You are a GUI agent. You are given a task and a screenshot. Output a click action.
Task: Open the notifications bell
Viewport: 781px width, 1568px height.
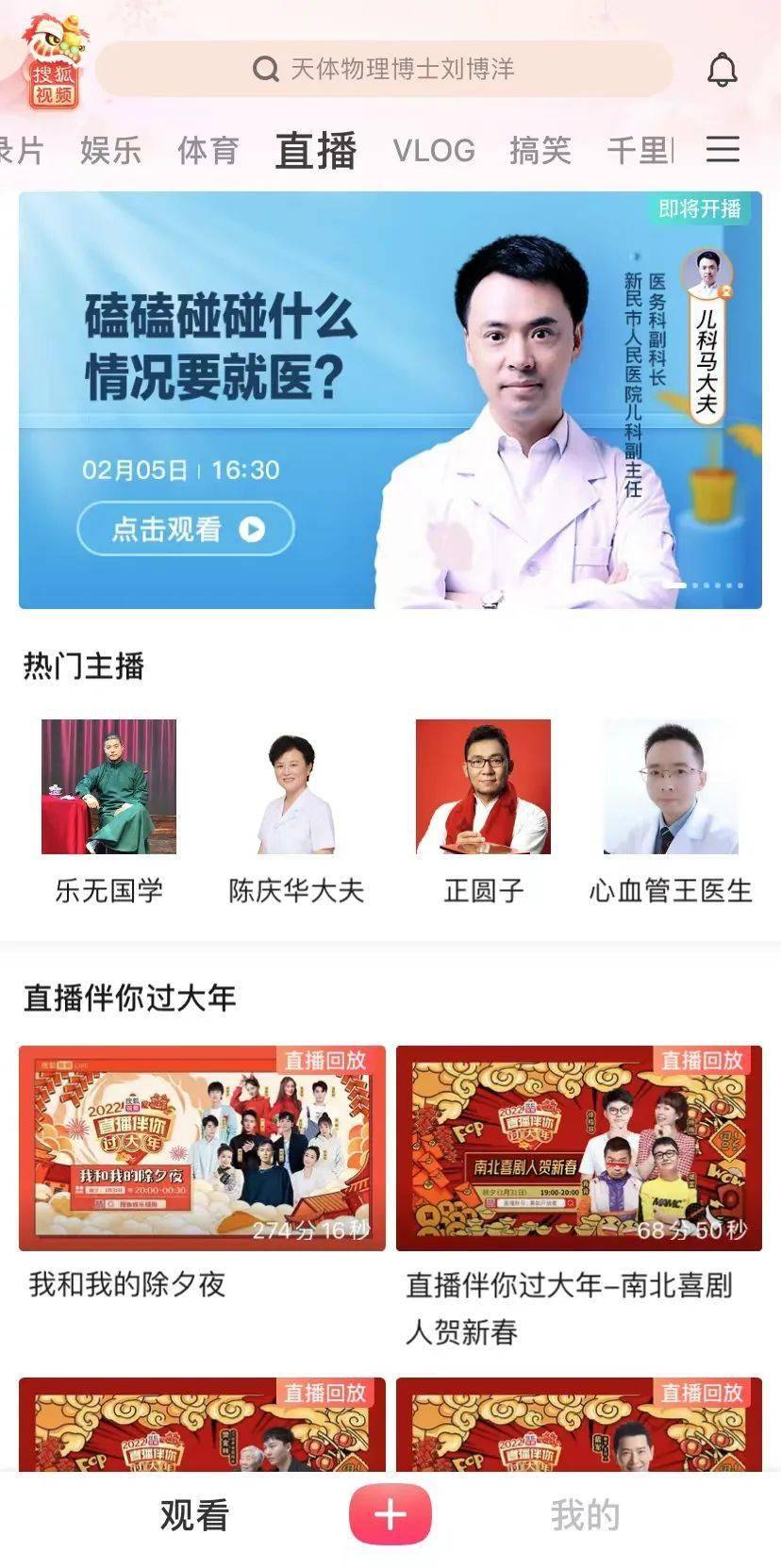coord(723,69)
